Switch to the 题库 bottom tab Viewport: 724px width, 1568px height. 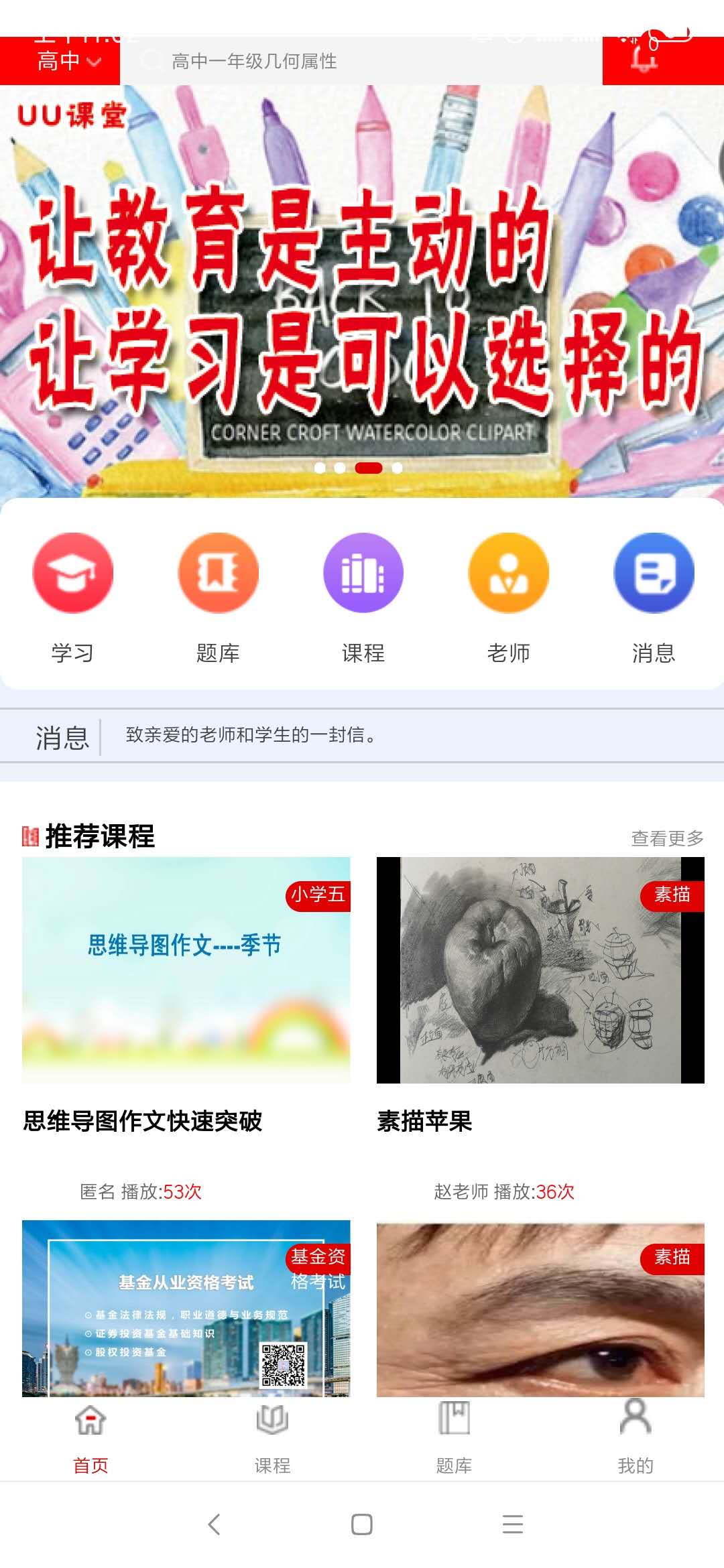pos(454,1437)
